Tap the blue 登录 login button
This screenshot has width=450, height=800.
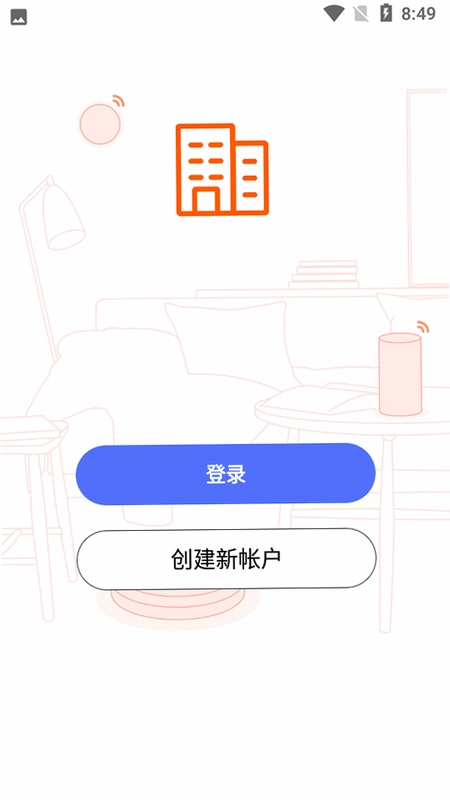click(x=226, y=474)
